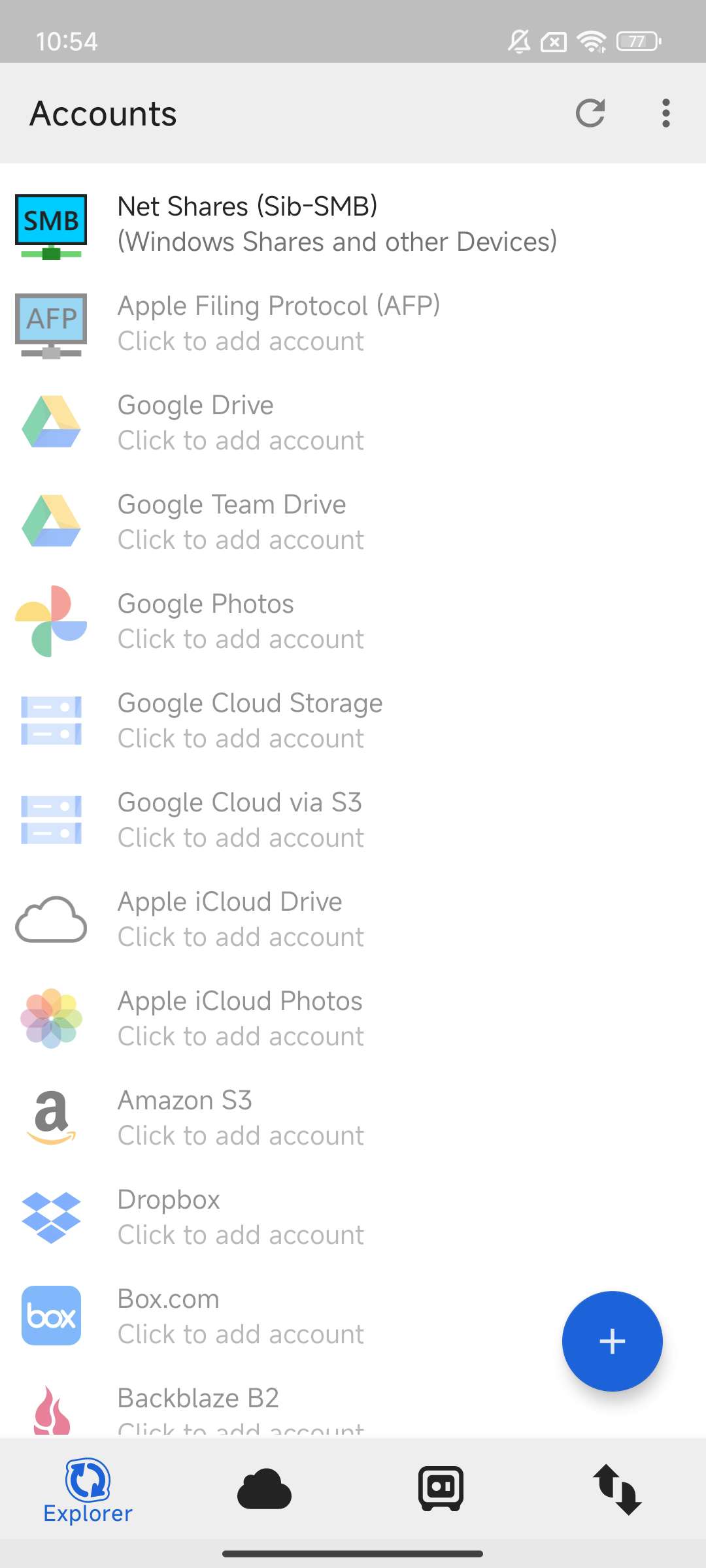
Task: Open the transfers arrows tab
Action: tap(617, 1489)
